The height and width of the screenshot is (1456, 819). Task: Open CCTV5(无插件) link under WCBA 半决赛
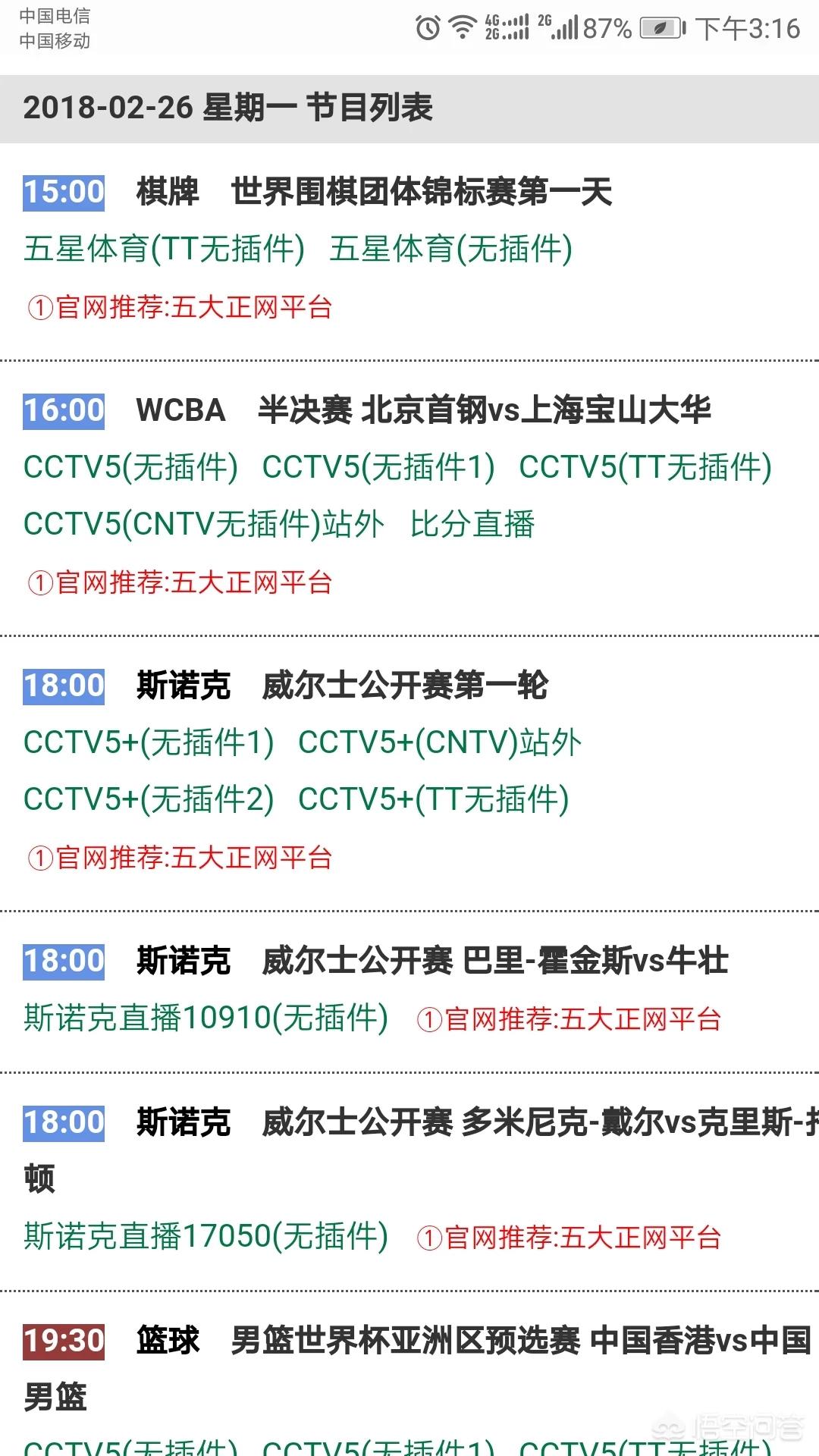130,467
